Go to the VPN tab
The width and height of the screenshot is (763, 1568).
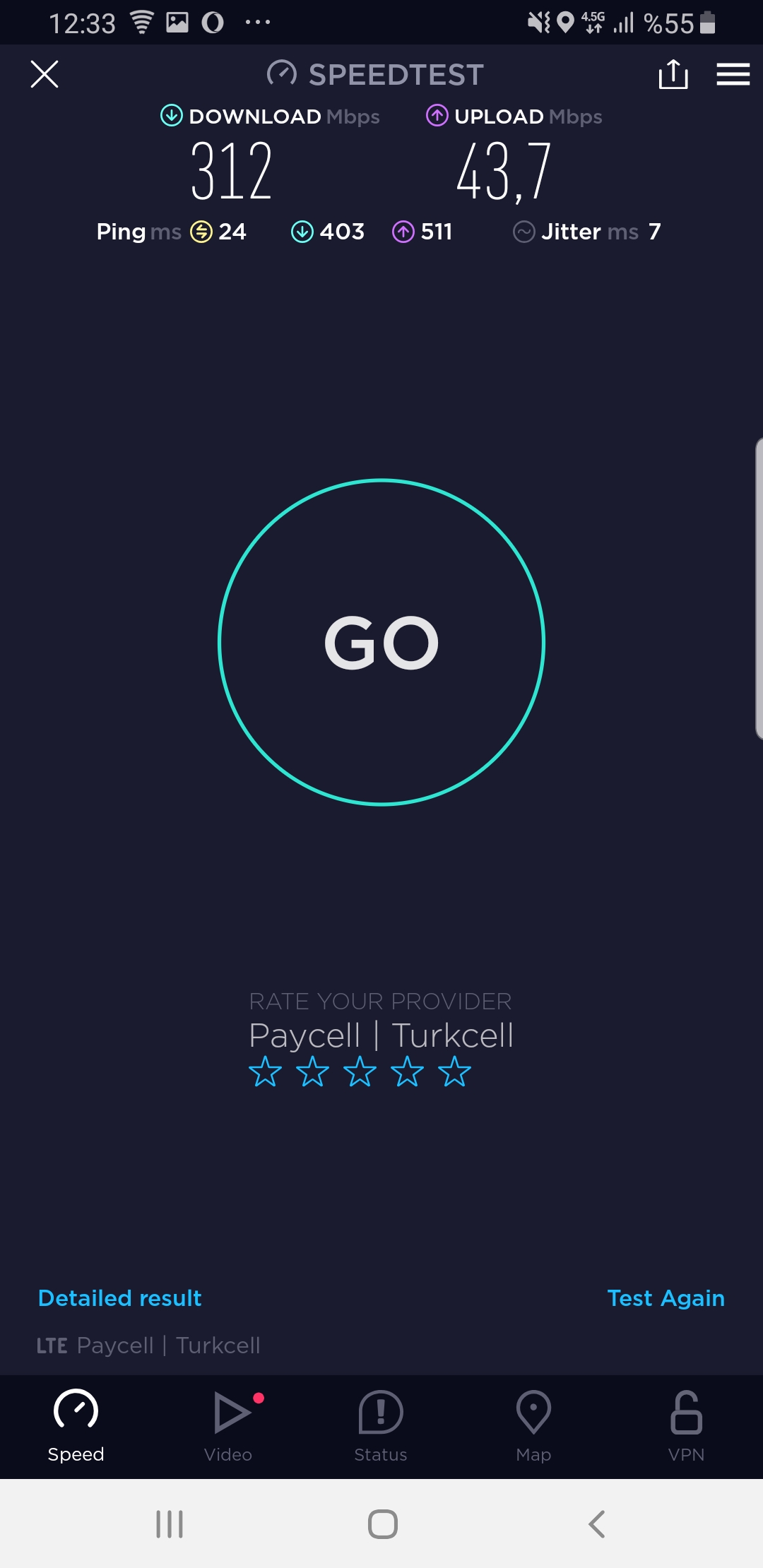pyautogui.click(x=686, y=1427)
